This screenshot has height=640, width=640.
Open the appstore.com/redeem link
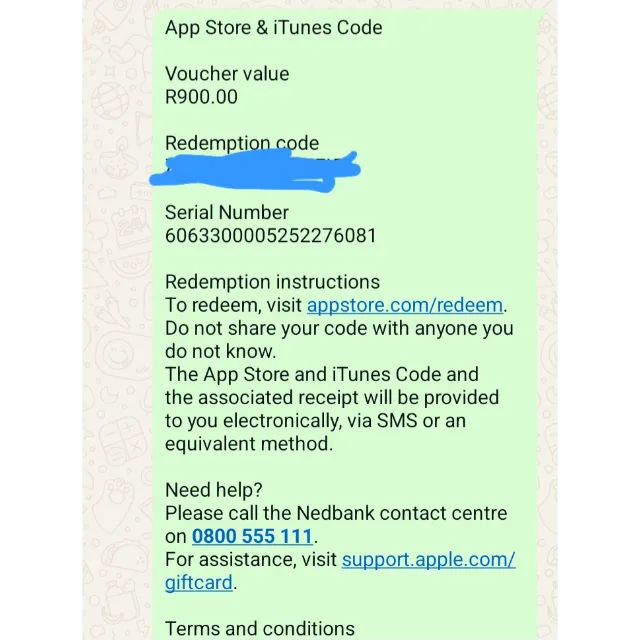tap(405, 305)
